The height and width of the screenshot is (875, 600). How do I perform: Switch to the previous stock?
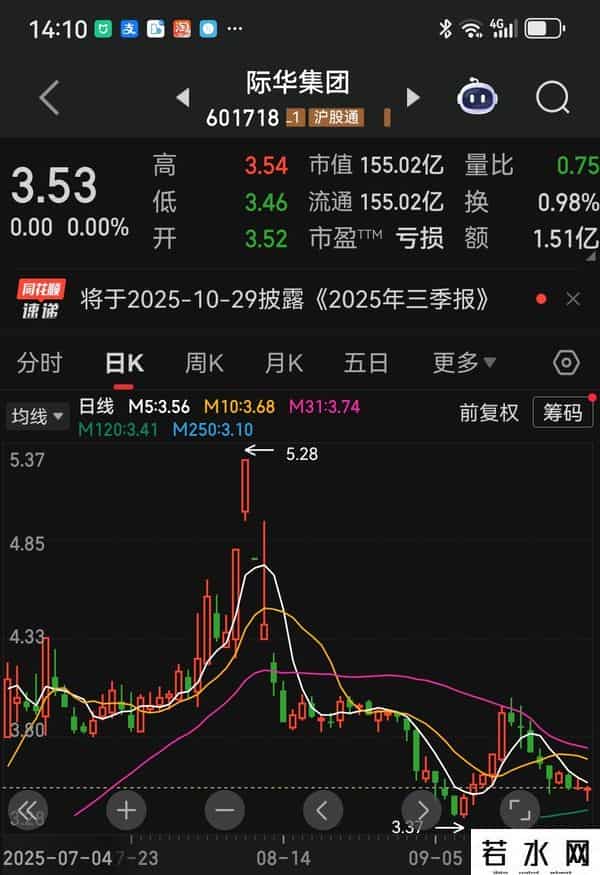click(183, 98)
